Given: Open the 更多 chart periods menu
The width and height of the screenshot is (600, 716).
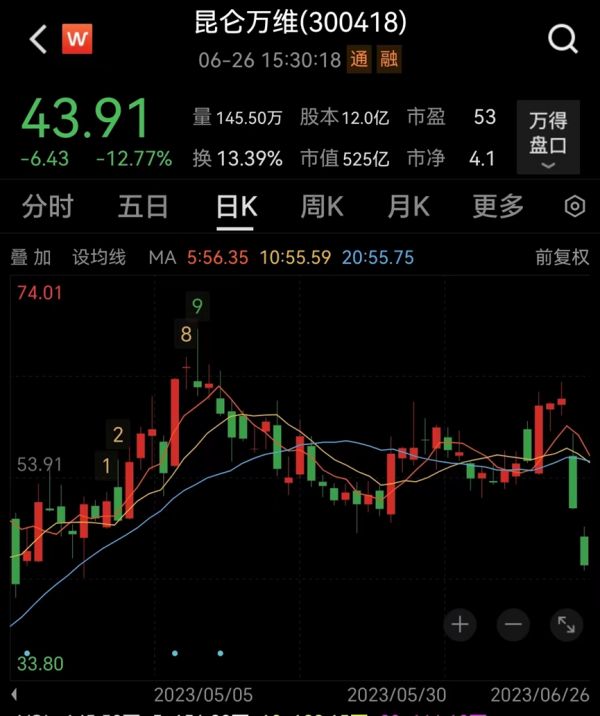Looking at the screenshot, I should 498,207.
